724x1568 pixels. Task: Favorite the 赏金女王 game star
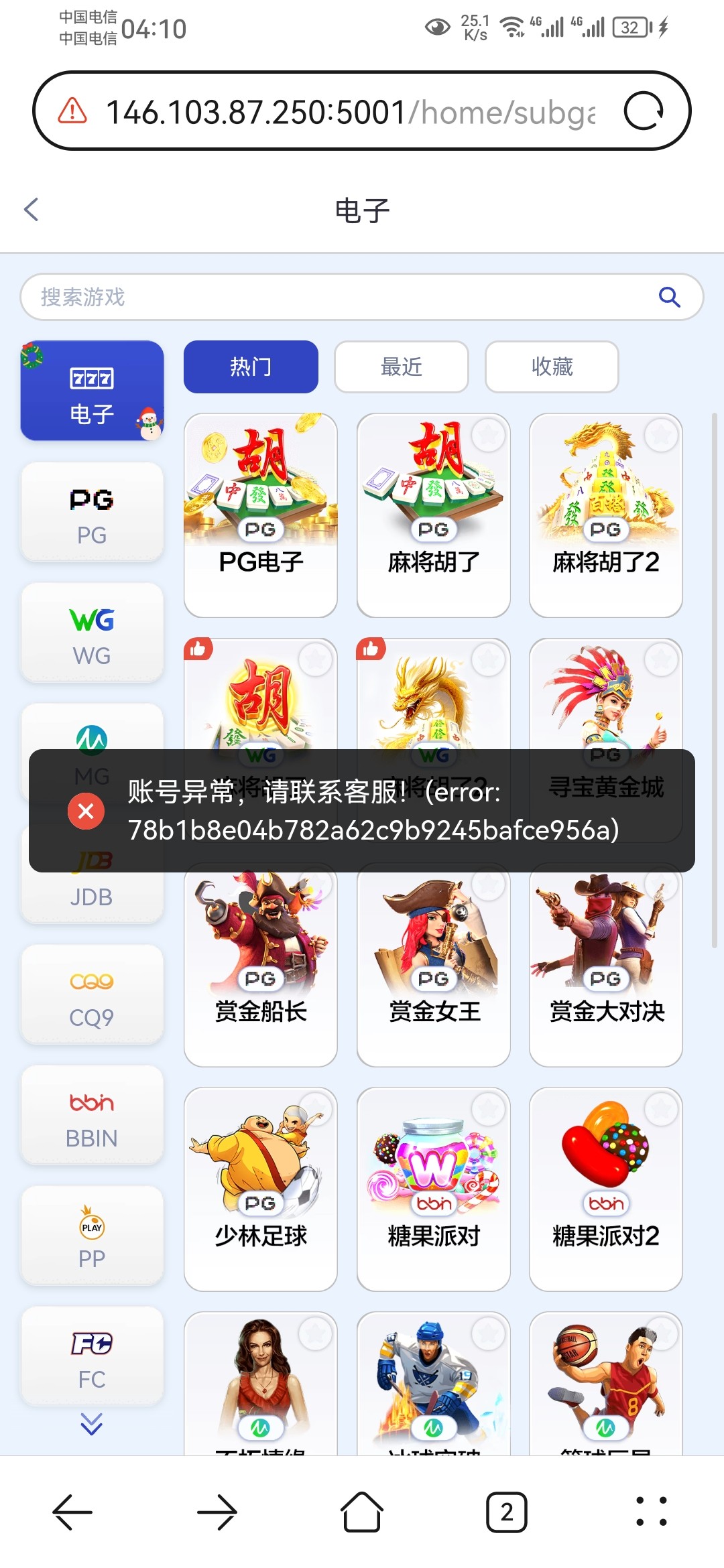488,885
